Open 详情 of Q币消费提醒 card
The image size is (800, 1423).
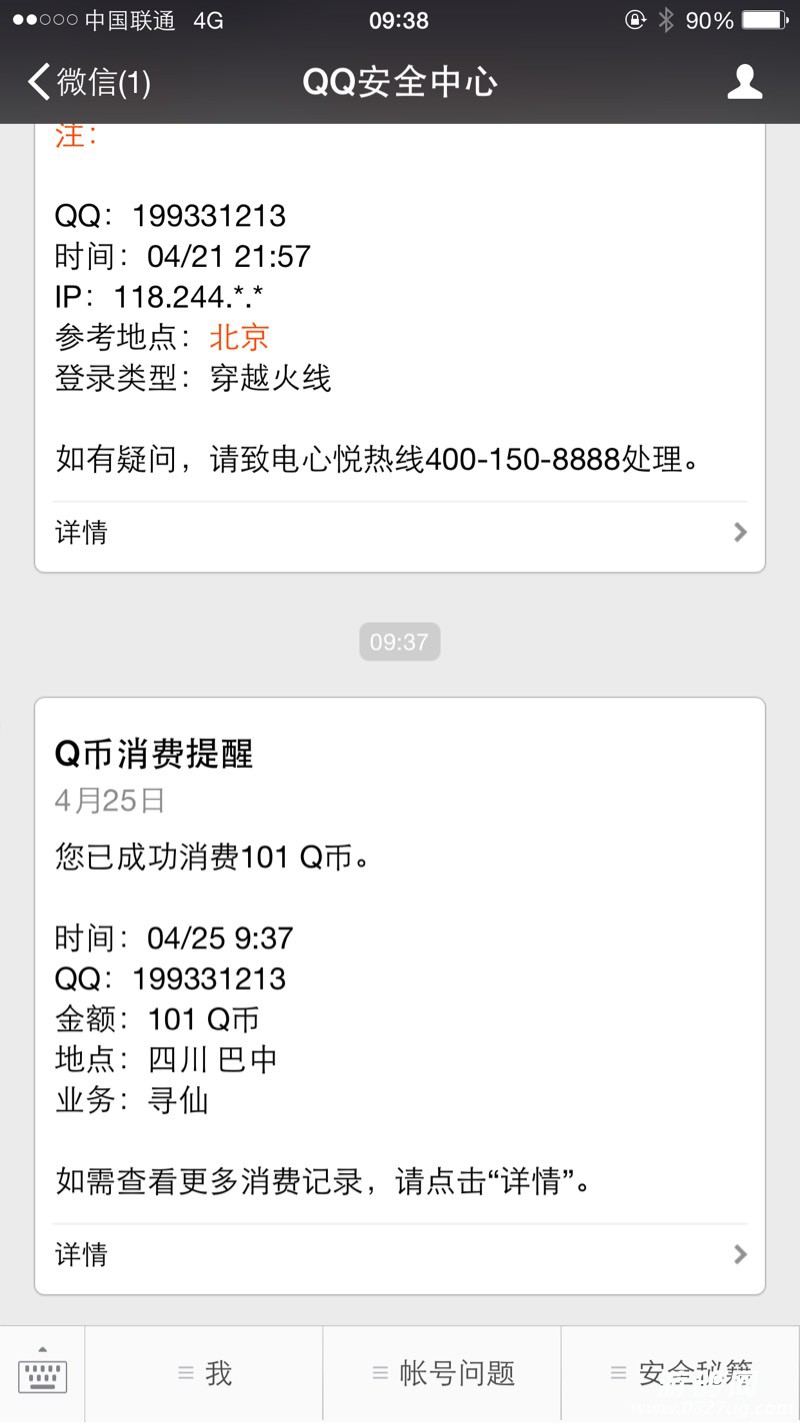click(x=400, y=1254)
